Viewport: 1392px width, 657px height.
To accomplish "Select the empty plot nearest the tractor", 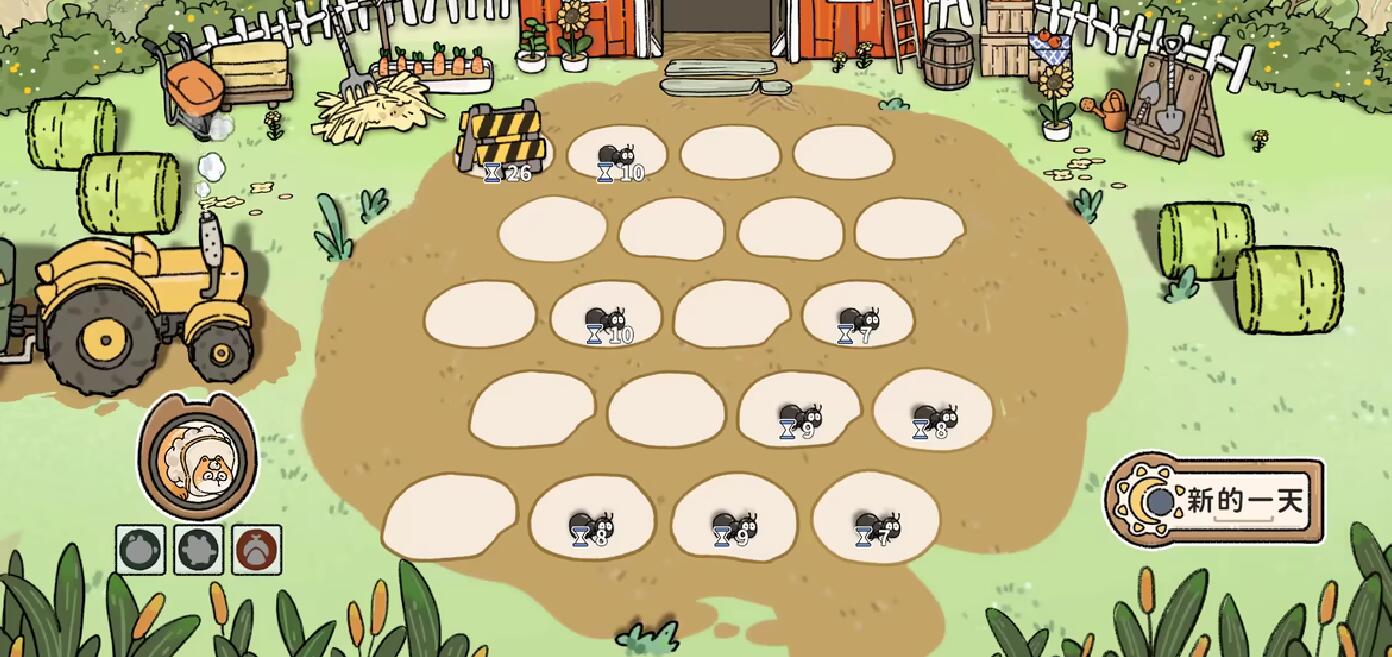I will coord(480,313).
